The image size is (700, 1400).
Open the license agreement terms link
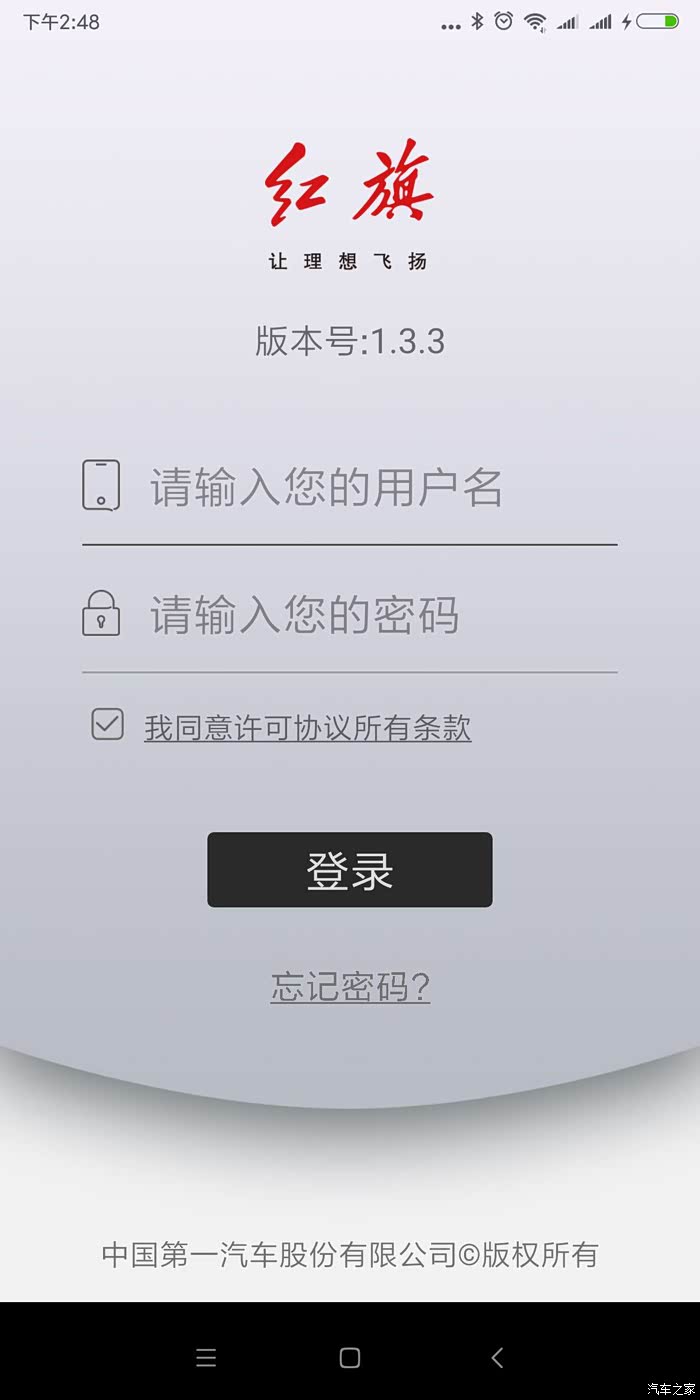click(x=307, y=728)
